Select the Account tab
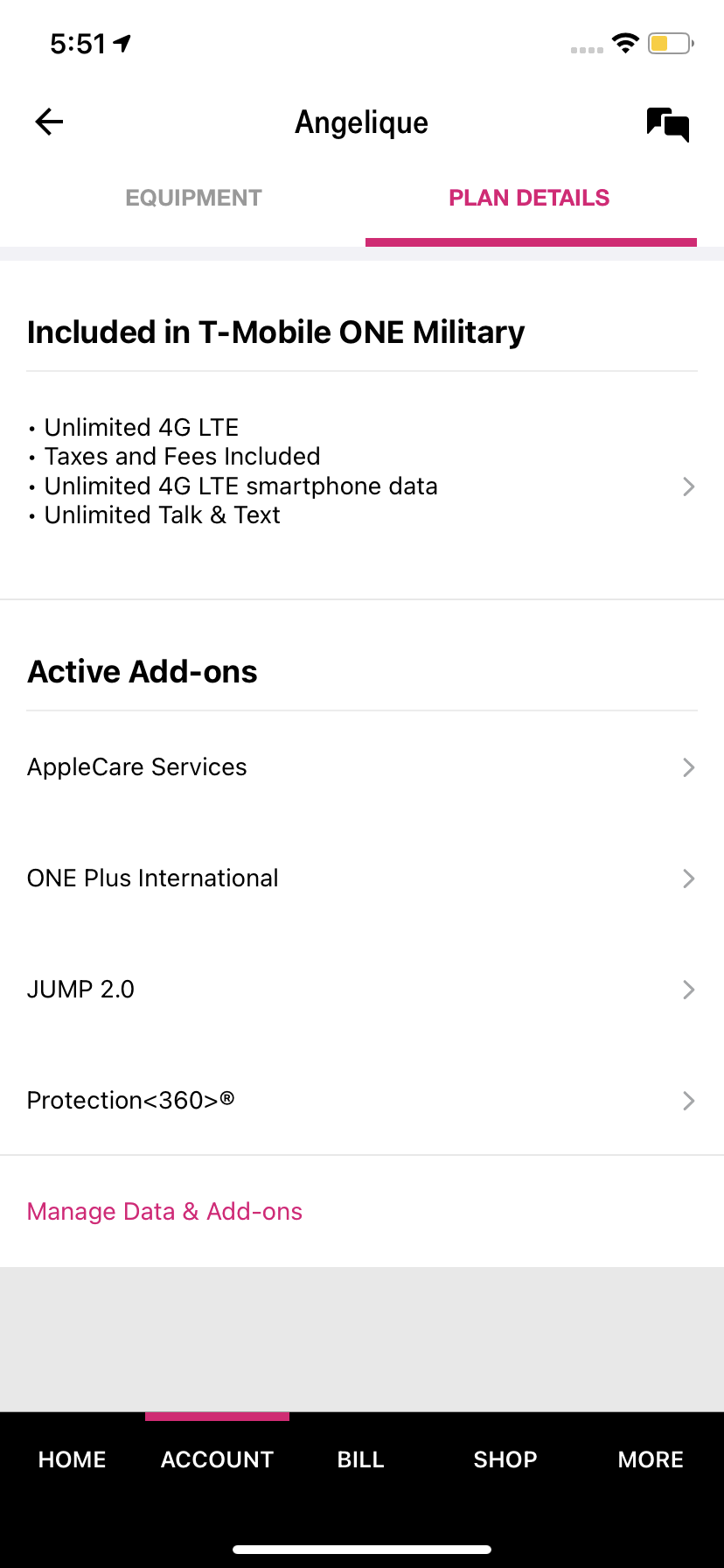Viewport: 724px width, 1568px height. [217, 1459]
